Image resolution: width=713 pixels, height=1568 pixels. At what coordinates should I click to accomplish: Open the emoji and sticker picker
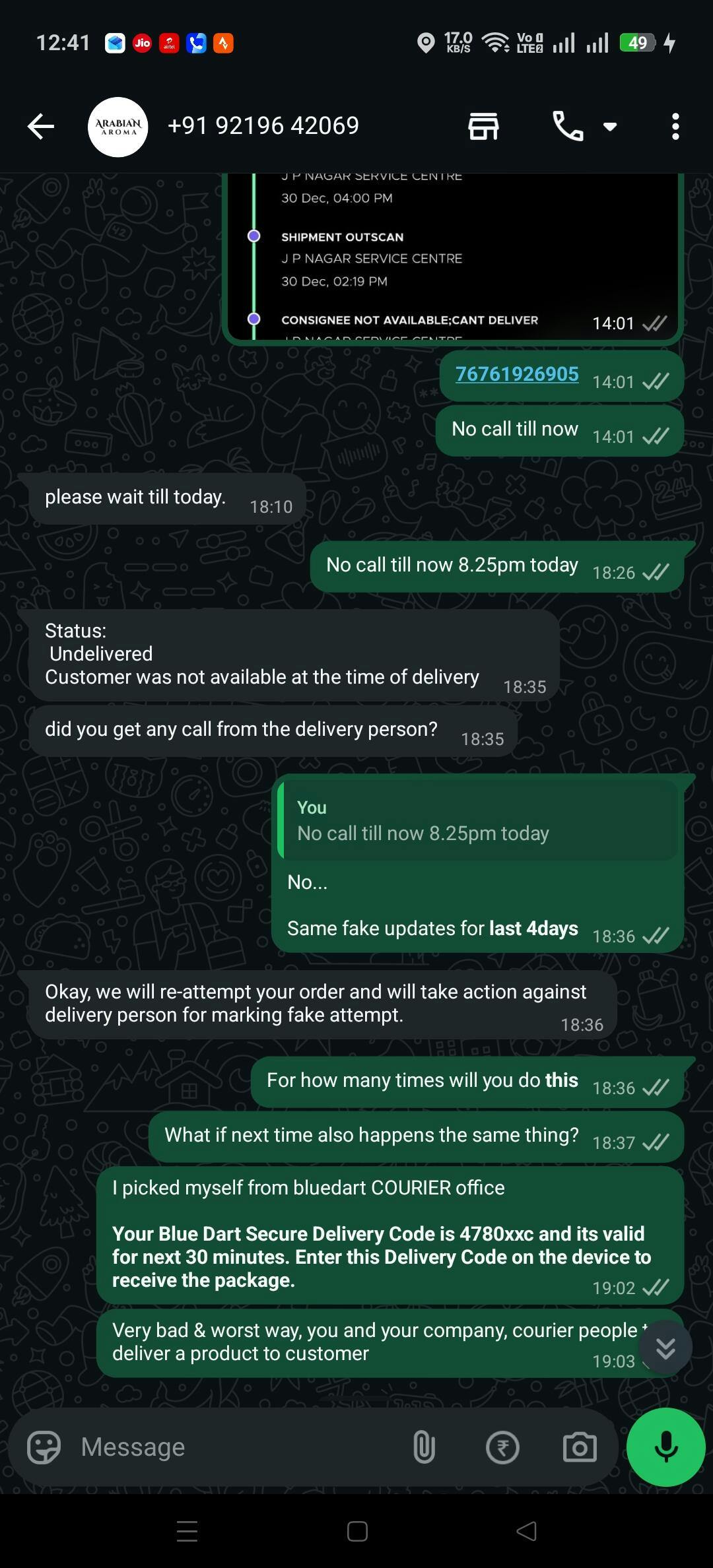point(44,1447)
